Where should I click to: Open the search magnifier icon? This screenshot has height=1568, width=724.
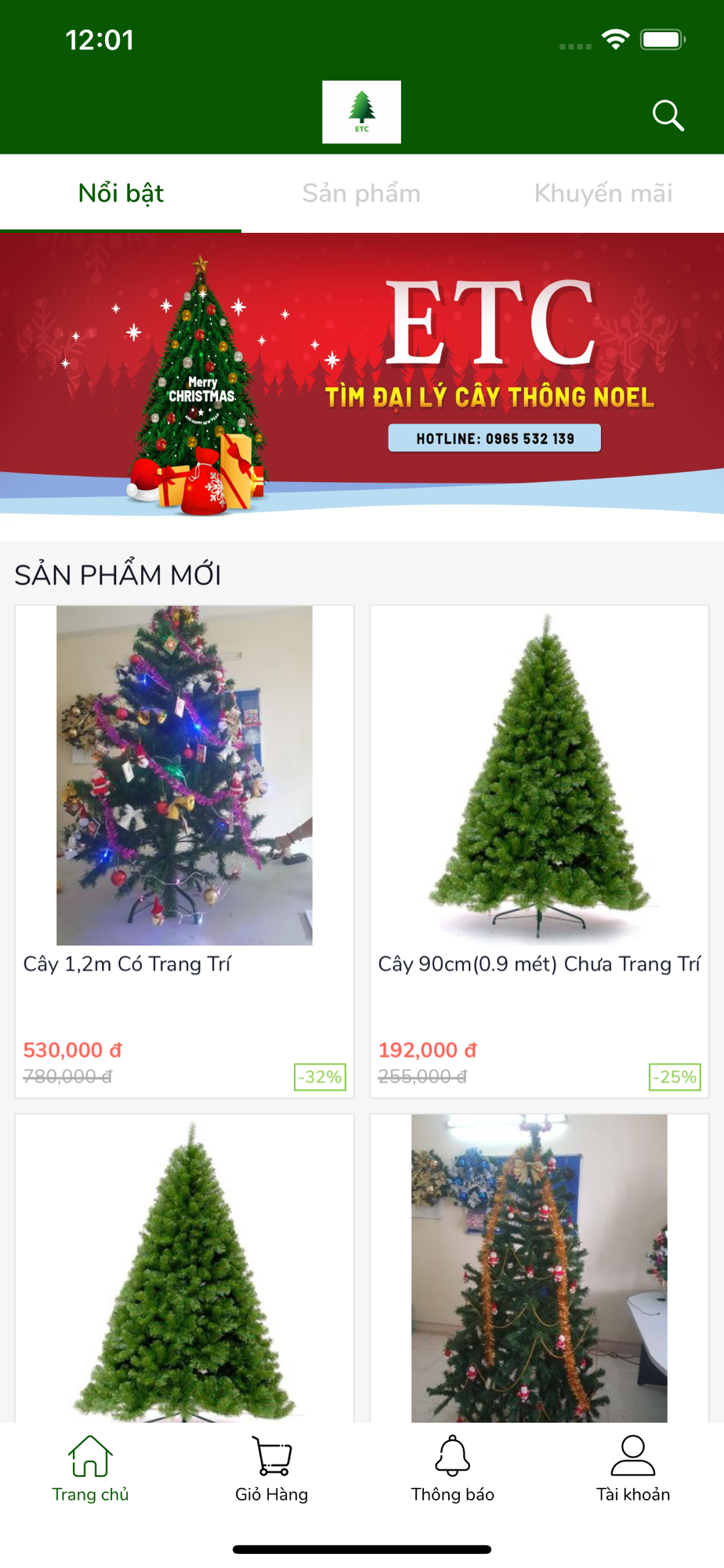click(x=668, y=115)
